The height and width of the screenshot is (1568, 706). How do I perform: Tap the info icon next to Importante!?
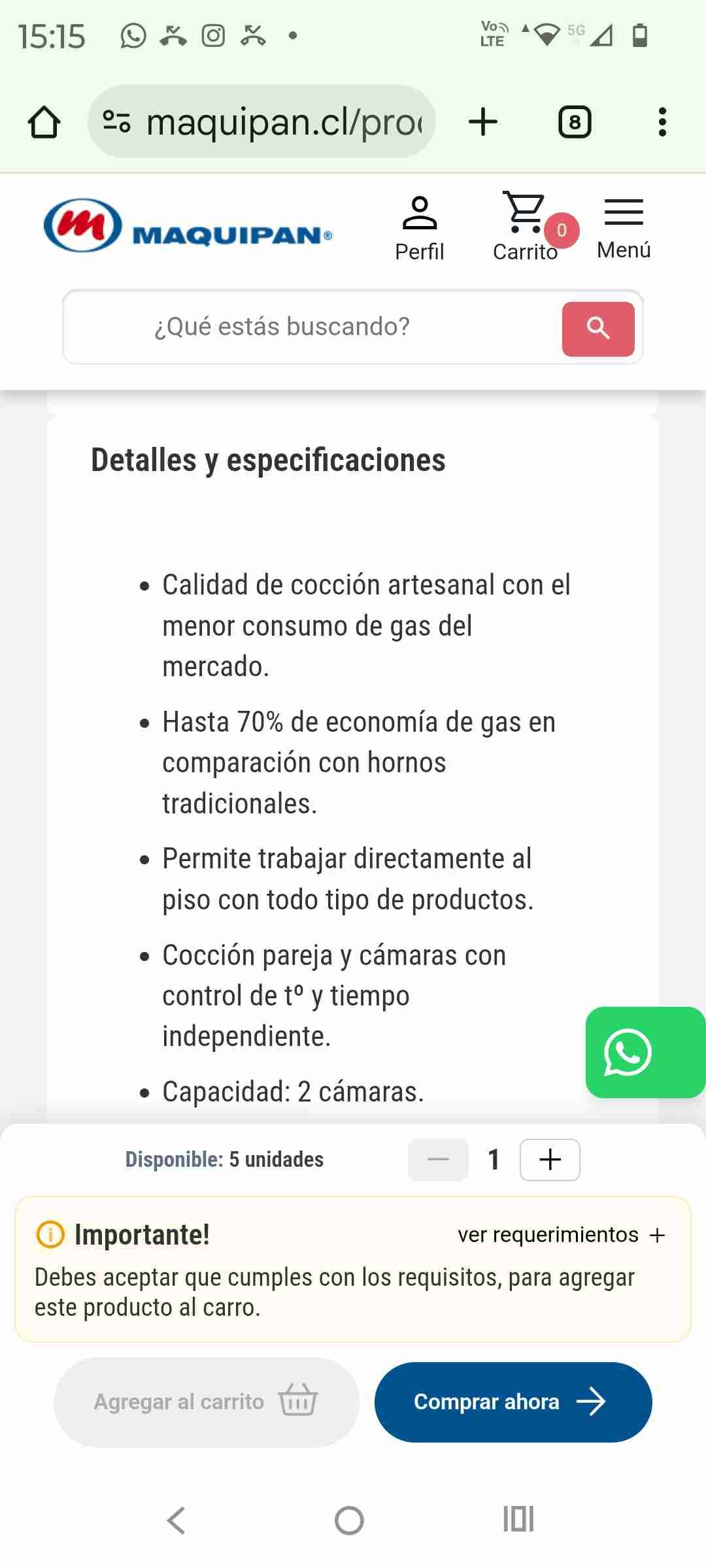click(x=50, y=1233)
